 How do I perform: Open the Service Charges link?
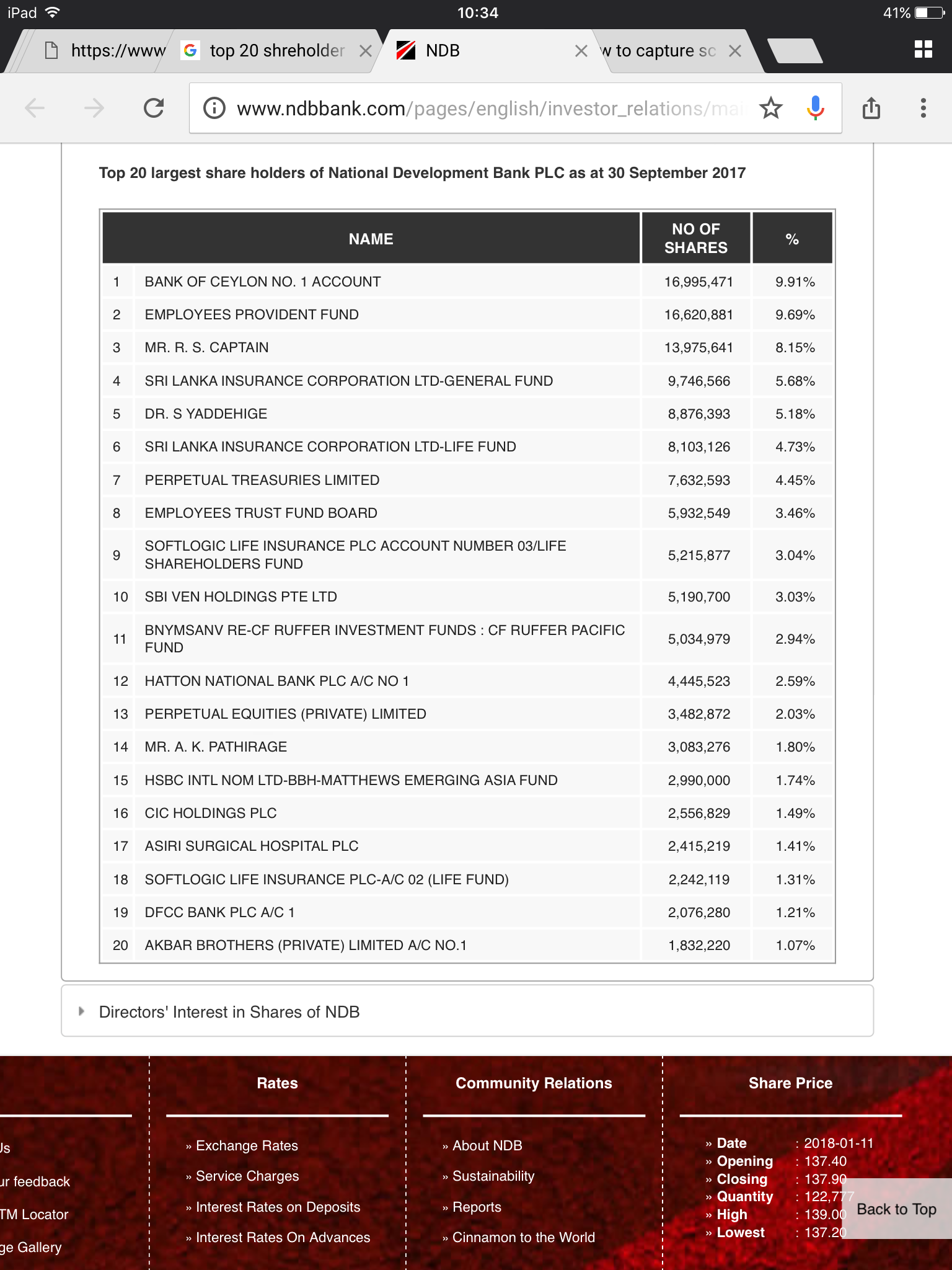click(247, 1176)
